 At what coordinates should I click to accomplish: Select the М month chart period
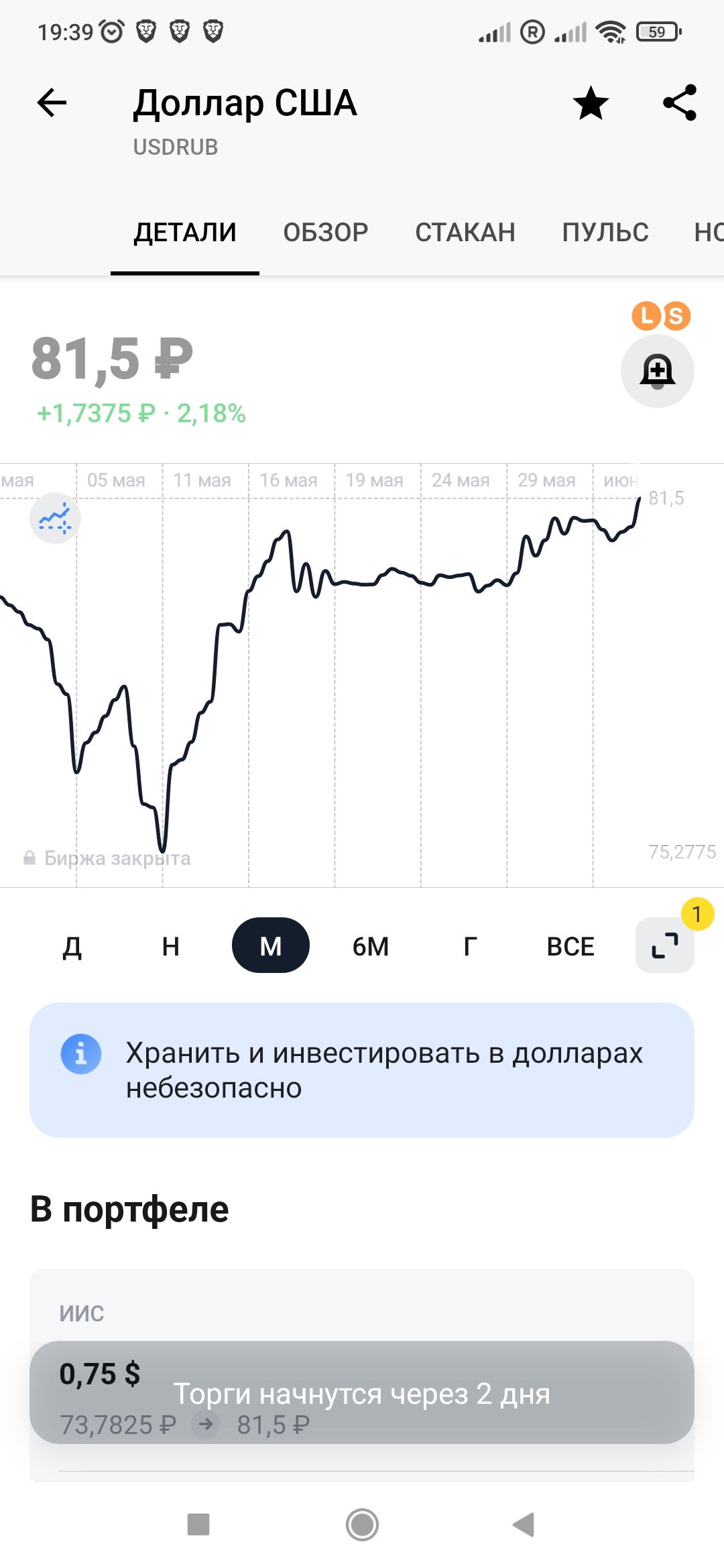270,945
